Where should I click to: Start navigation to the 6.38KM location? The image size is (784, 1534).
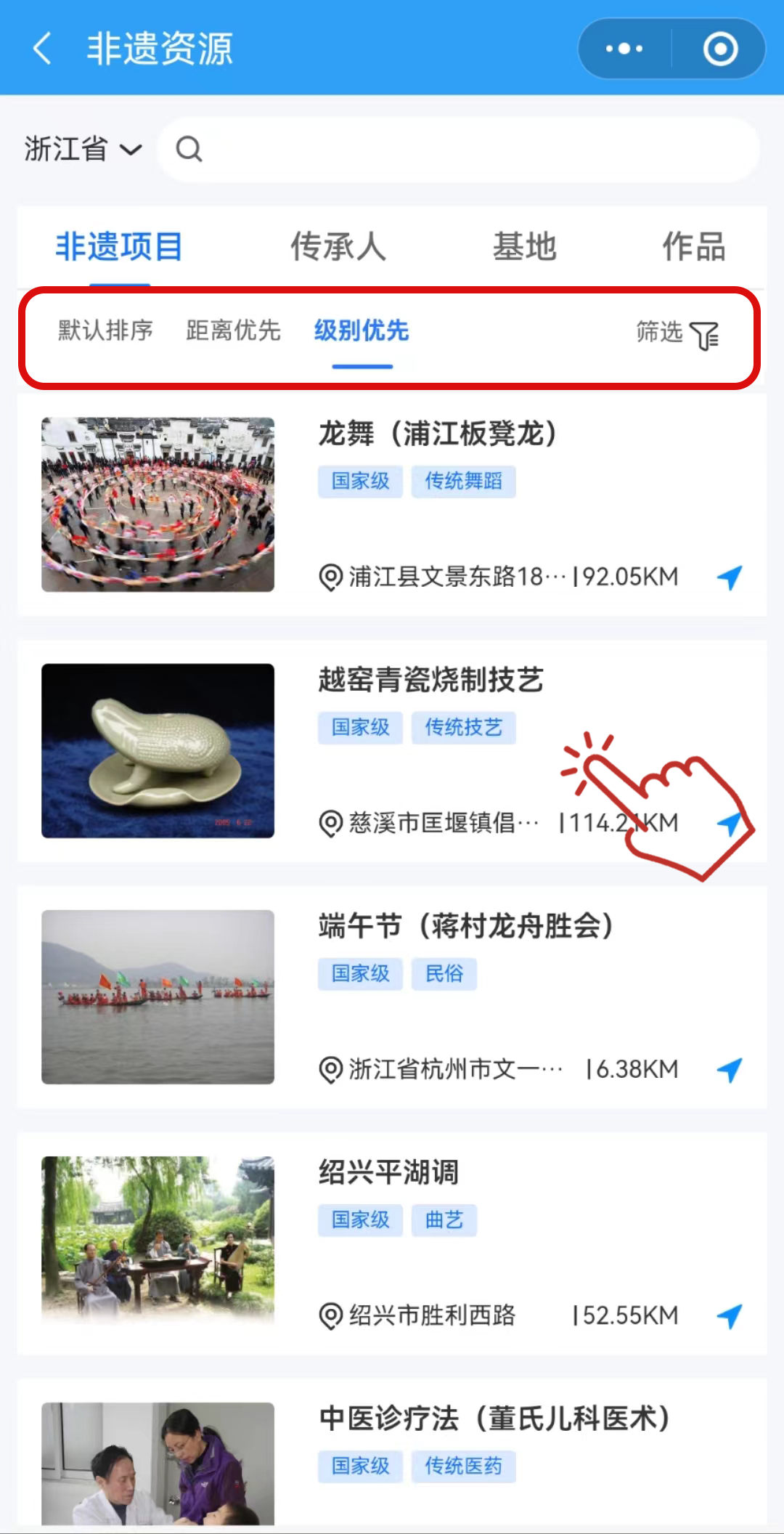tap(730, 1070)
